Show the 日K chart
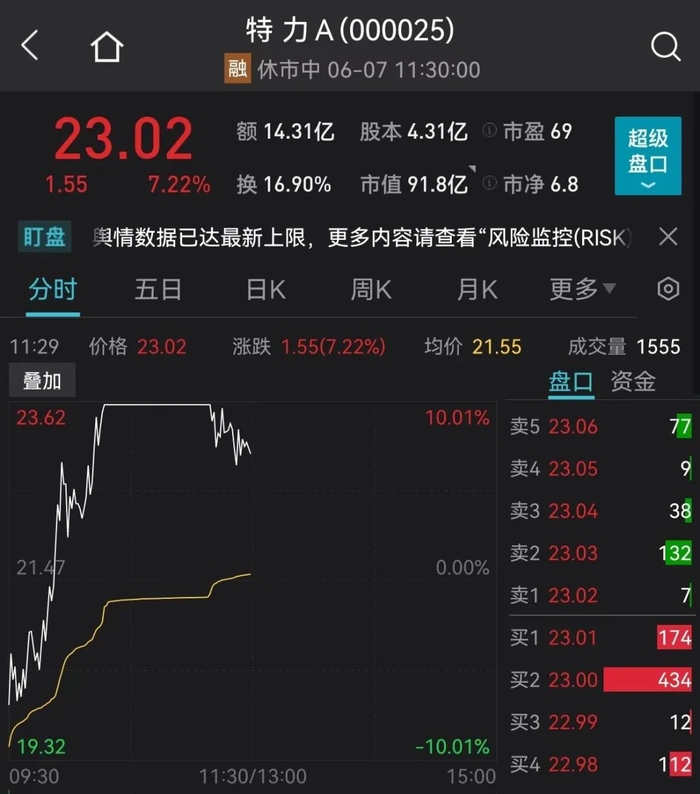The image size is (700, 794). pos(266,290)
